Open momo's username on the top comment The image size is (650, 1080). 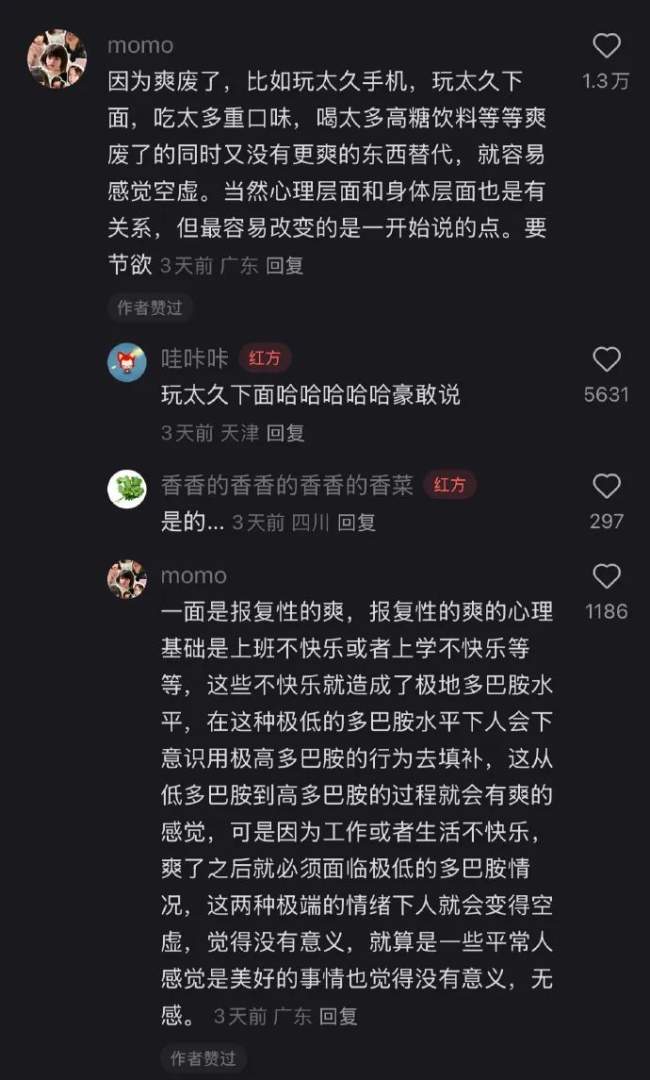coord(140,46)
